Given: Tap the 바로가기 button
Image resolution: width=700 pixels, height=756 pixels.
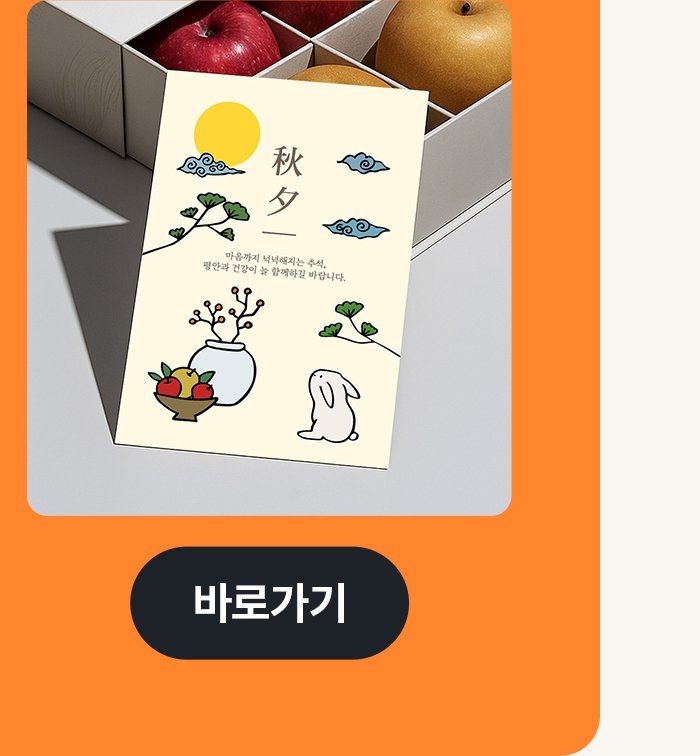Looking at the screenshot, I should click(269, 603).
